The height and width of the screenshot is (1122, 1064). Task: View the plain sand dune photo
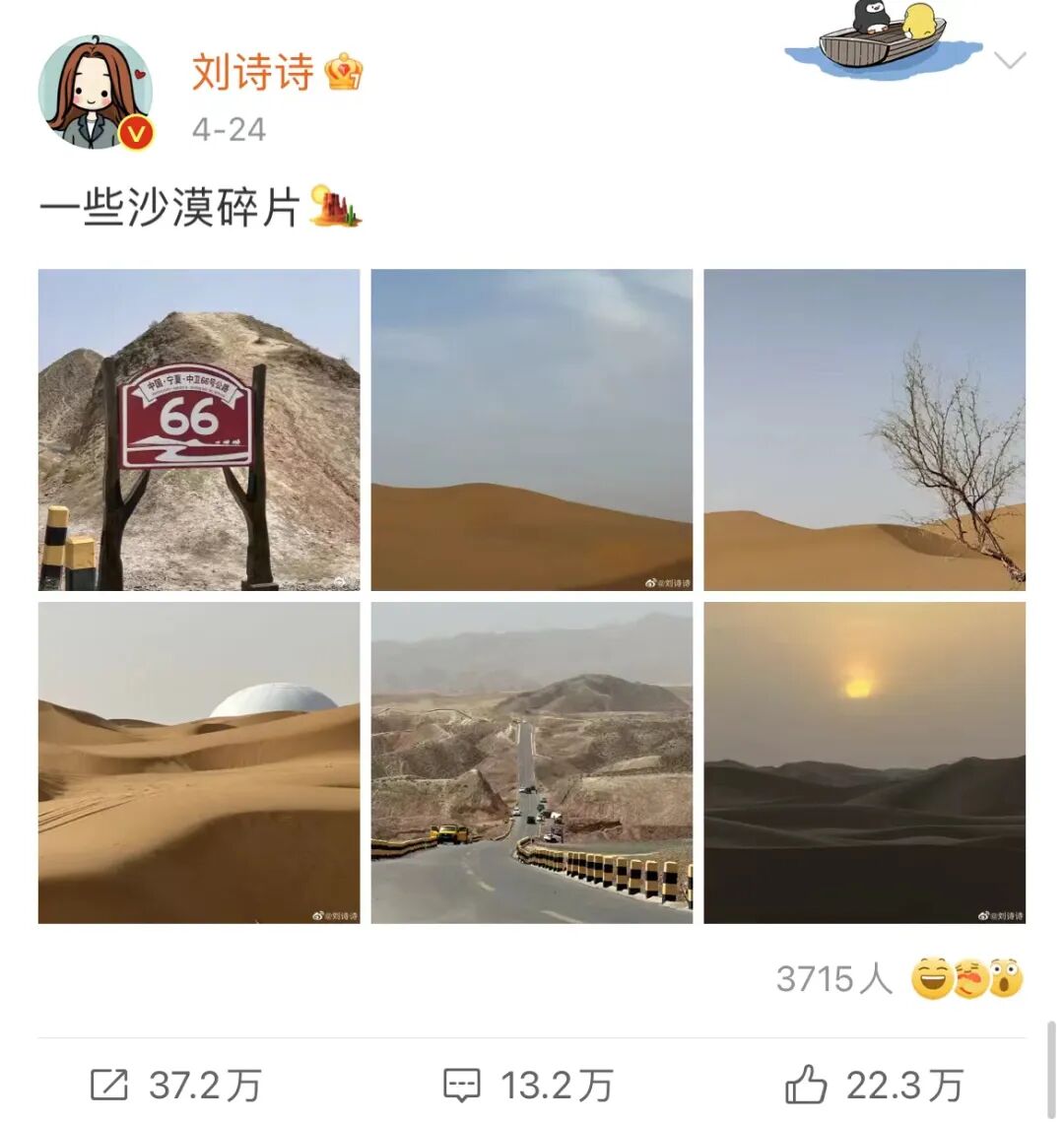[531, 429]
